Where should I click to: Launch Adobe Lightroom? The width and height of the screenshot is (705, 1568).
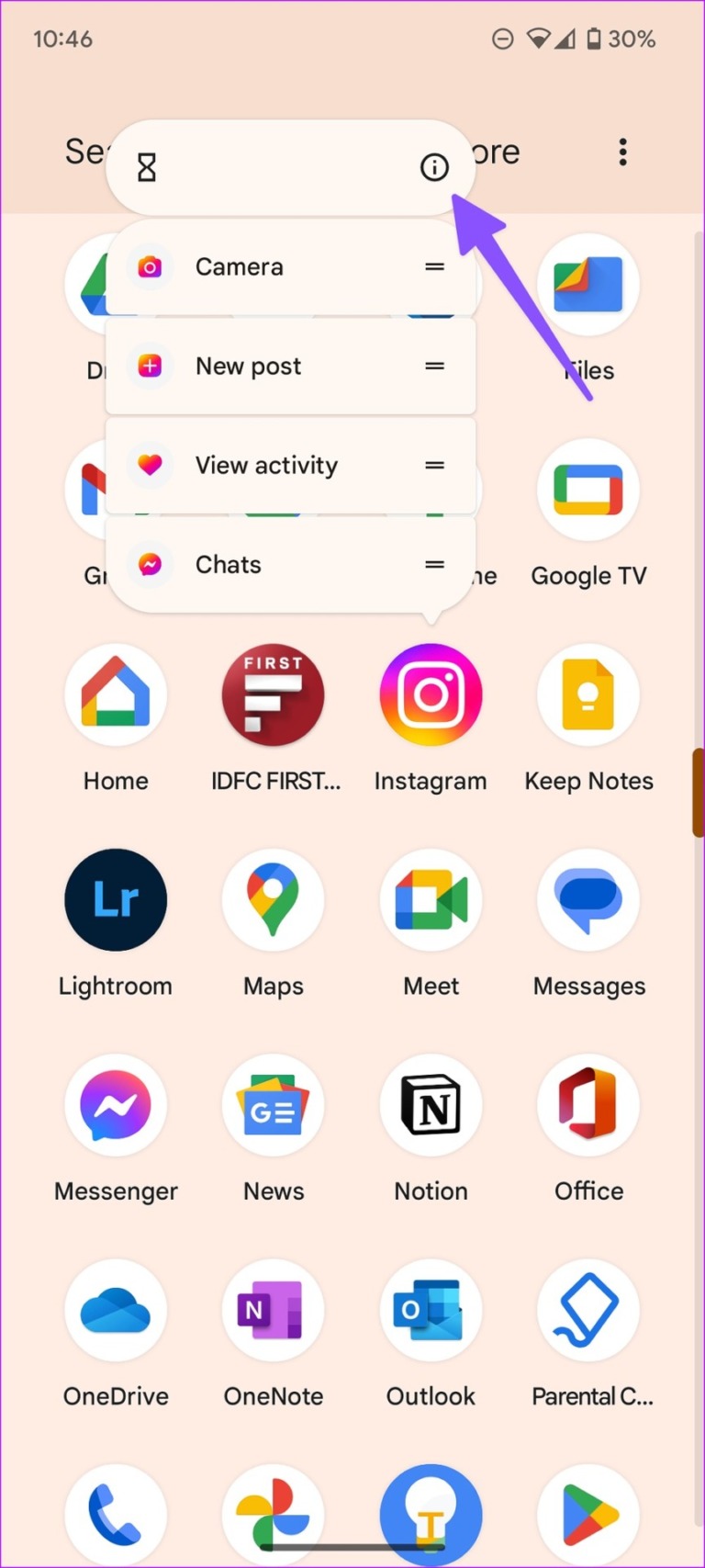click(x=116, y=900)
